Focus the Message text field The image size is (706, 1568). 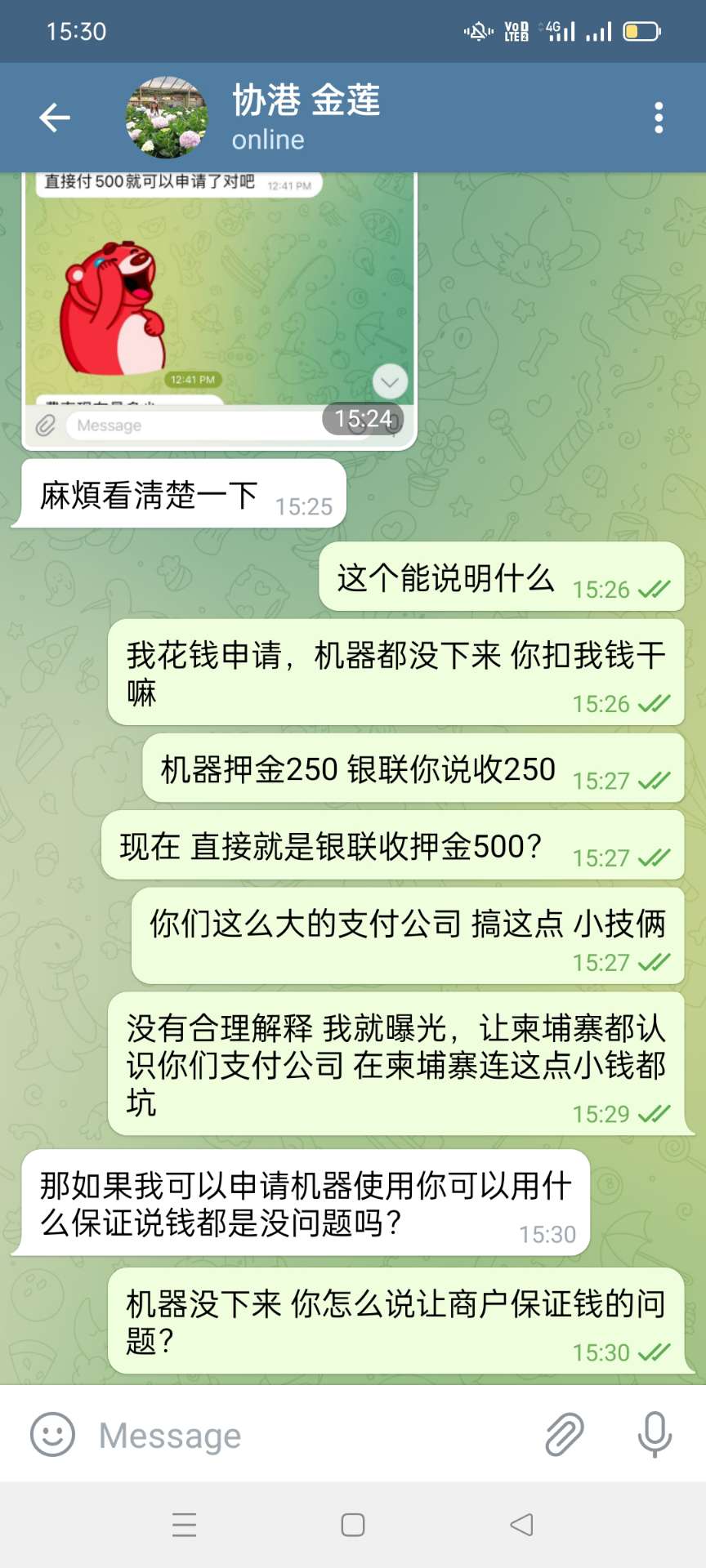(x=311, y=1435)
